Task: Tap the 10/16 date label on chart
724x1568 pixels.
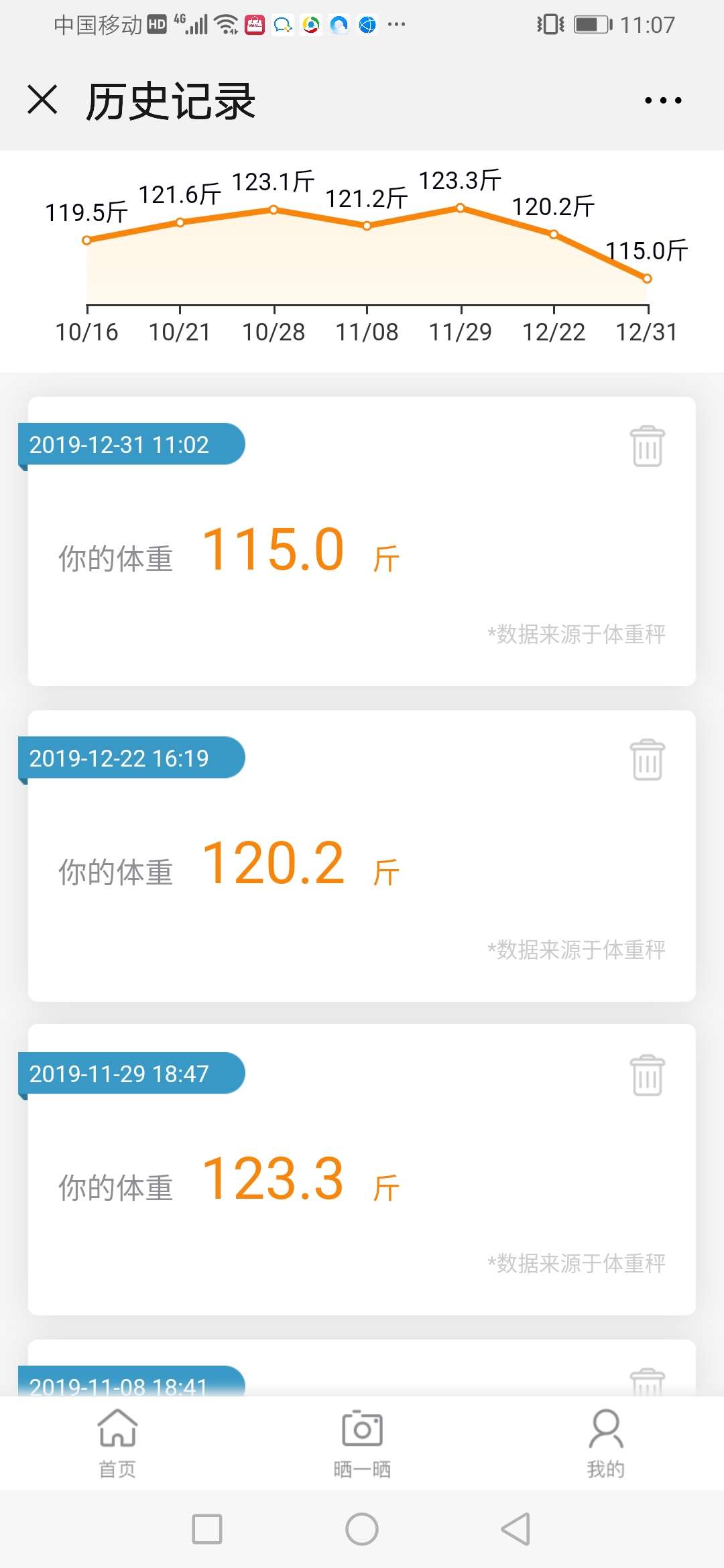Action: pyautogui.click(x=88, y=331)
